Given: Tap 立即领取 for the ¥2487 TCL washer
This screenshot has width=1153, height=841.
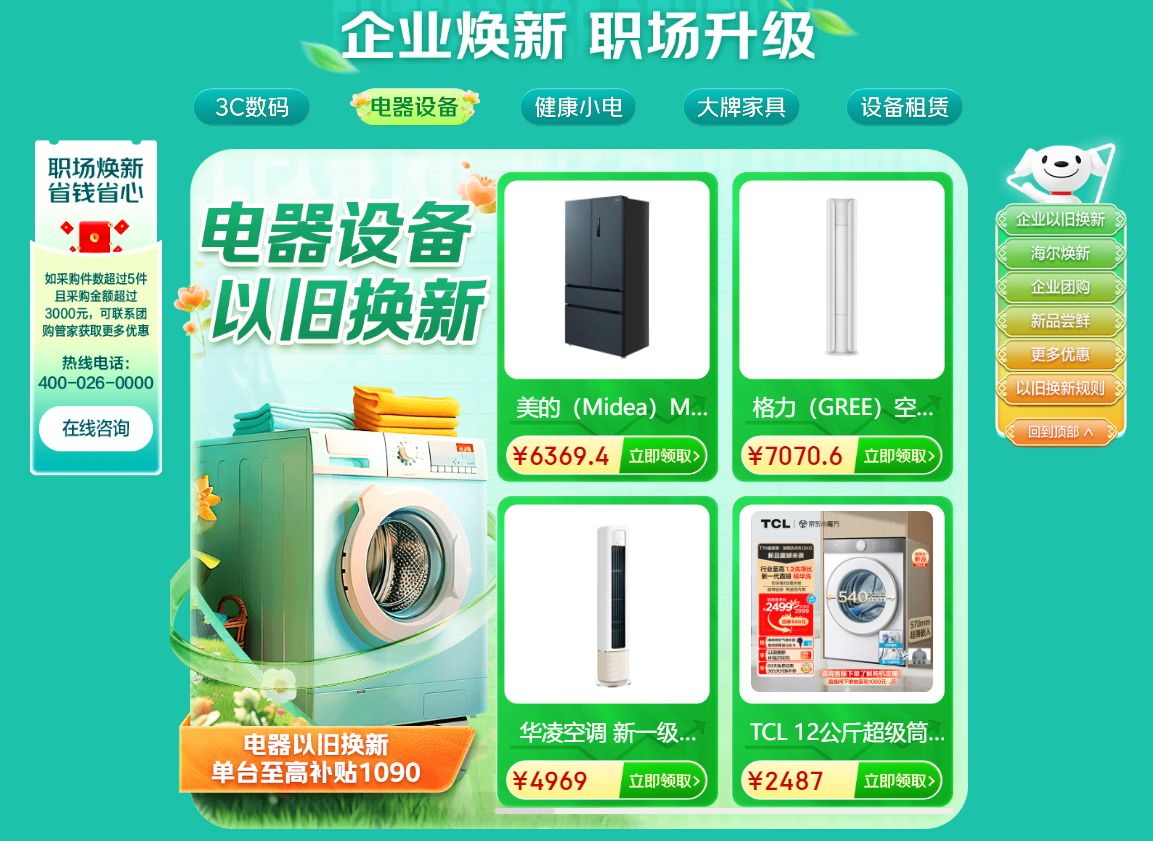Looking at the screenshot, I should pyautogui.click(x=900, y=781).
